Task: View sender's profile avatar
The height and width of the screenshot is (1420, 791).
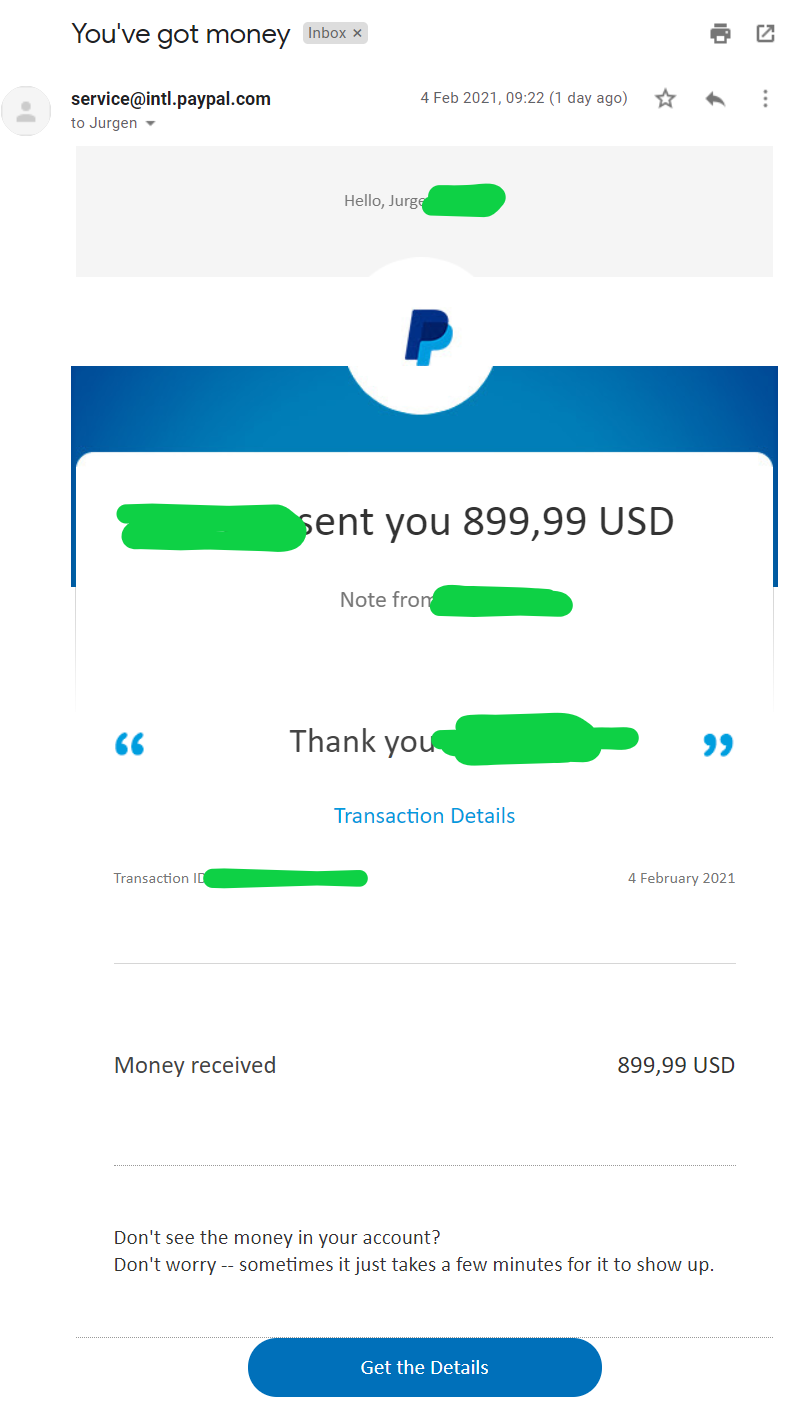Action: tap(27, 111)
